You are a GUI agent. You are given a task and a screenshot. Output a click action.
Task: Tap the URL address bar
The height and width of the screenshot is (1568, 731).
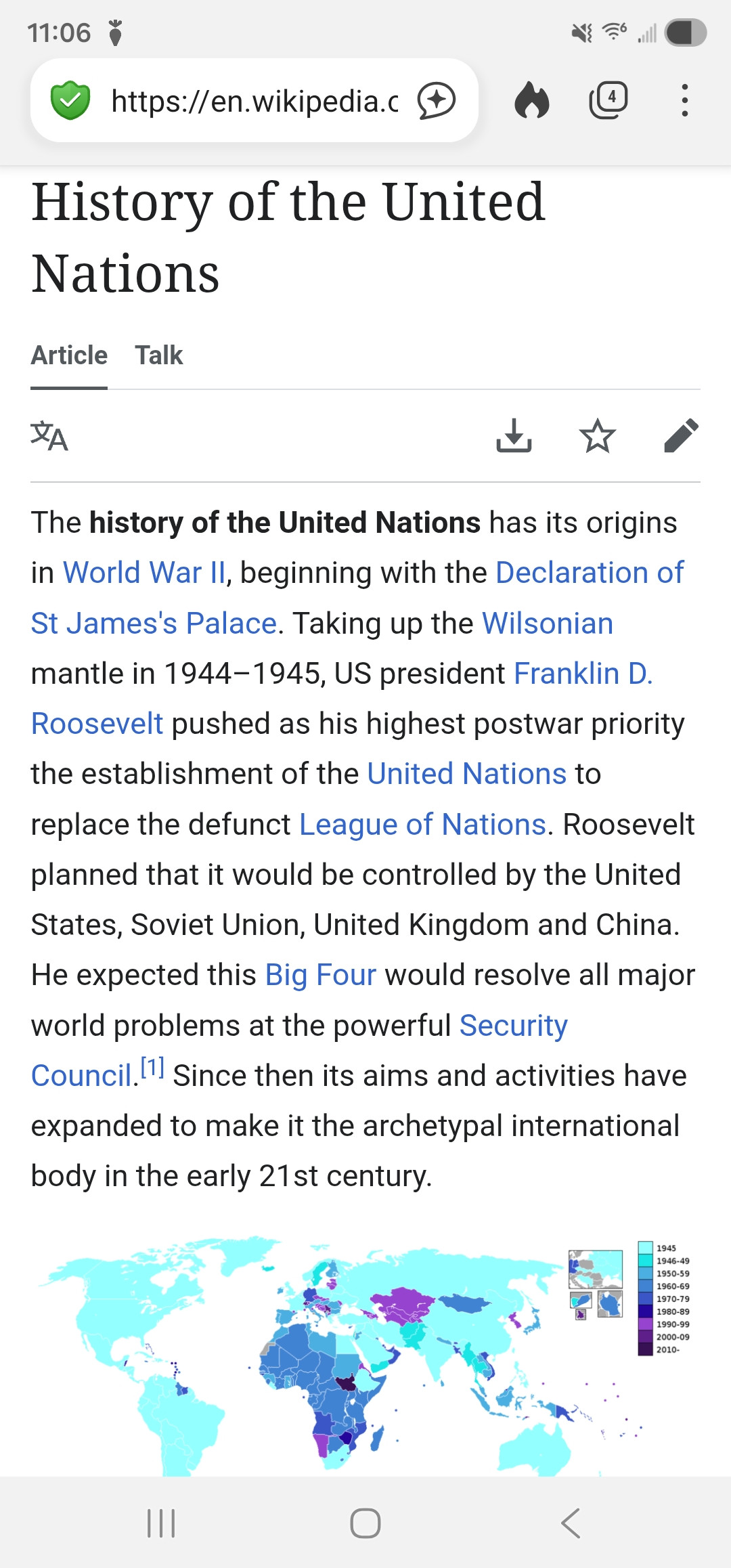coord(254,101)
